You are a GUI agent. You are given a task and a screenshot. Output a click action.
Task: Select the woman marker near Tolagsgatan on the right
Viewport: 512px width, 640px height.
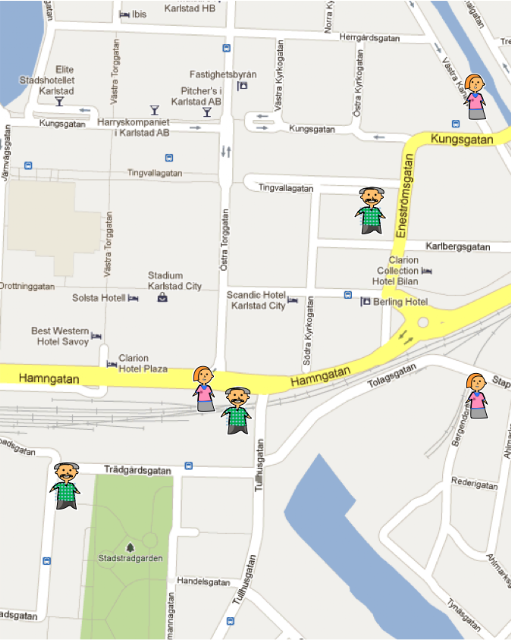coord(476,396)
